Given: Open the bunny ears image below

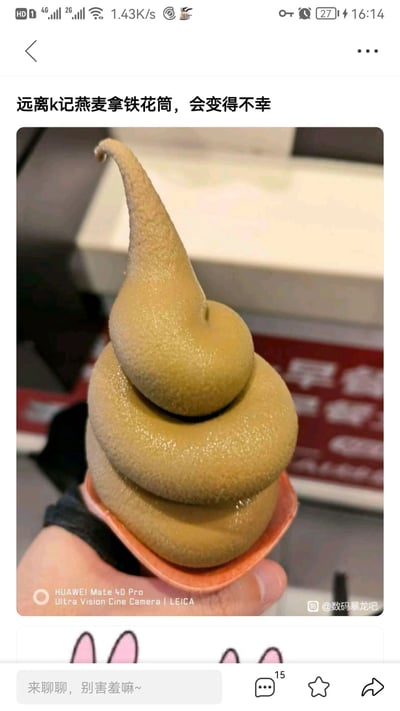Looking at the screenshot, I should [200, 646].
